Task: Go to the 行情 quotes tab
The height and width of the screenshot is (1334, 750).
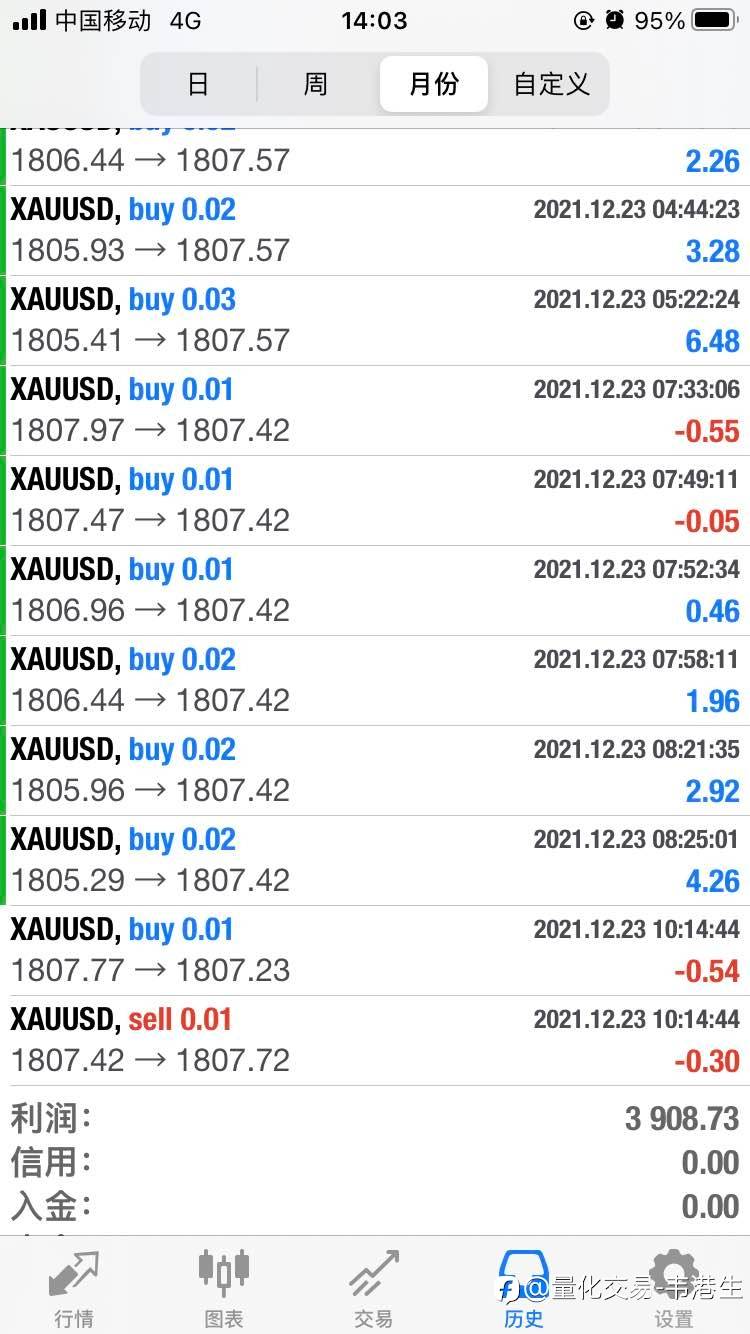Action: [75, 1288]
